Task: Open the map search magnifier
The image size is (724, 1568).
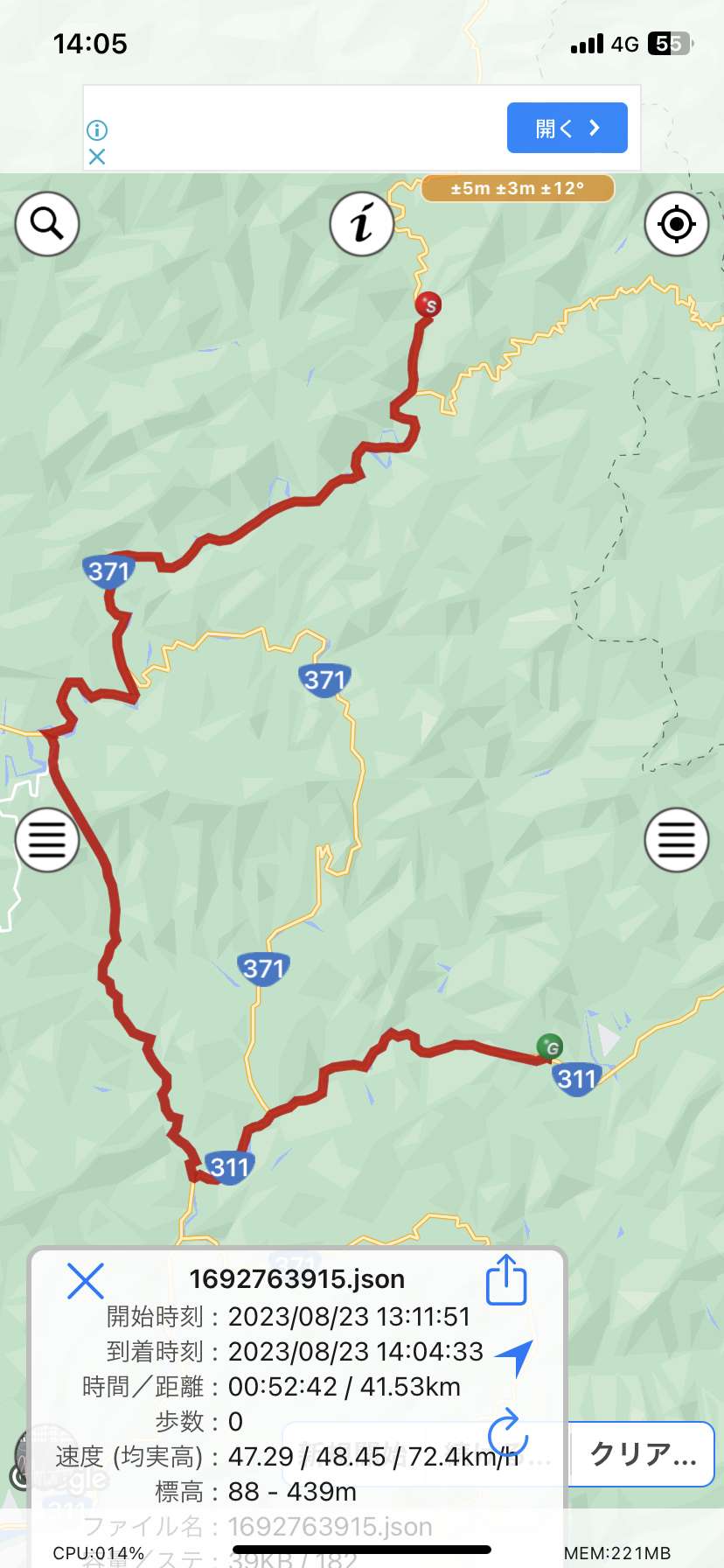Action: click(x=47, y=224)
